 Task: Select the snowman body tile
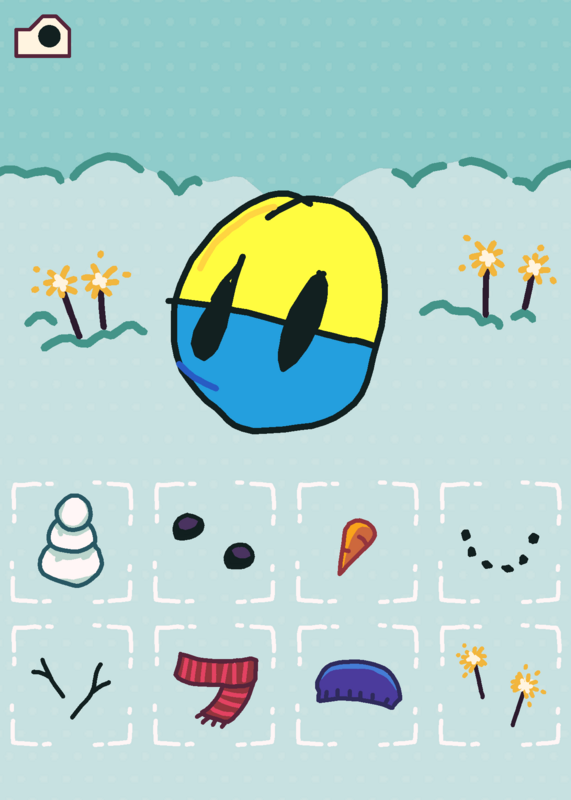click(x=71, y=542)
